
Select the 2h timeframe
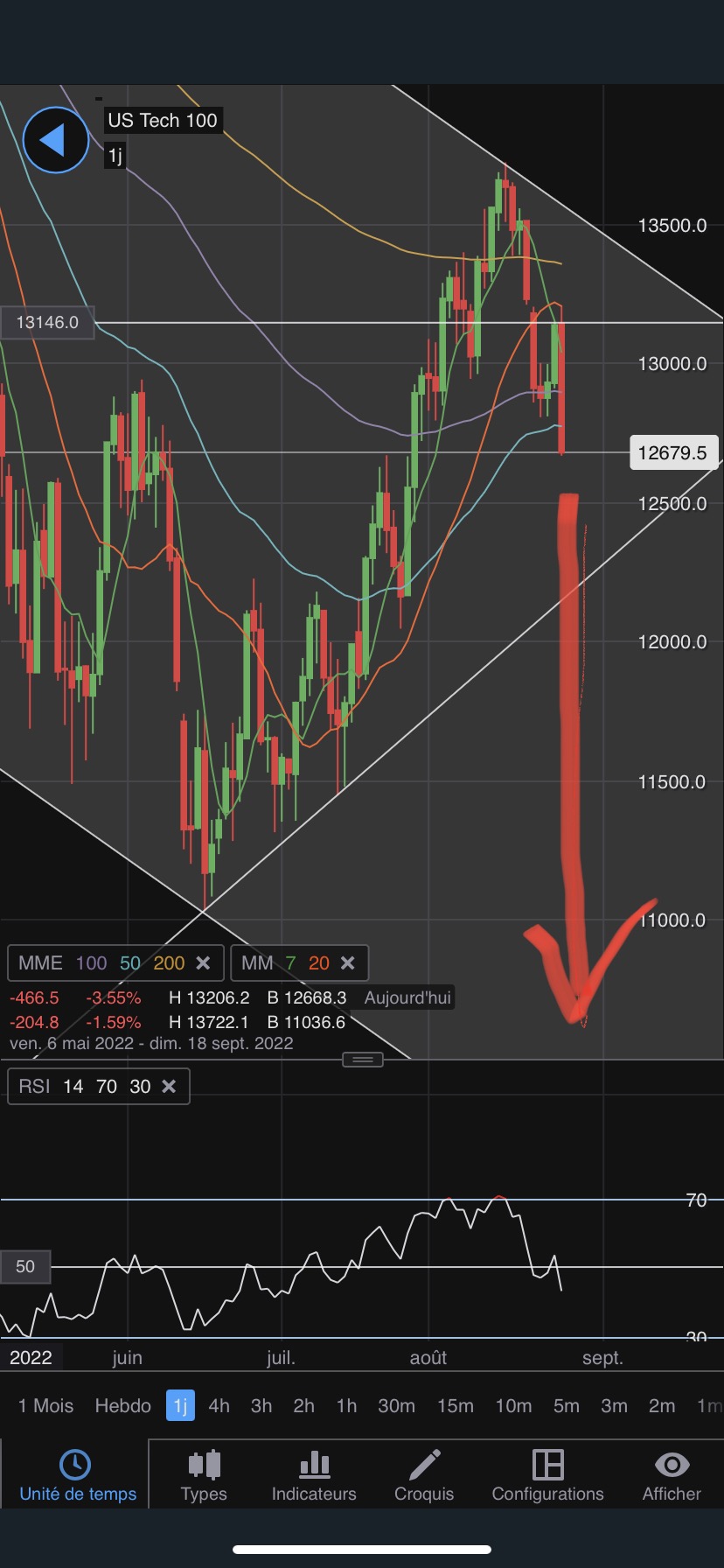pos(303,1405)
